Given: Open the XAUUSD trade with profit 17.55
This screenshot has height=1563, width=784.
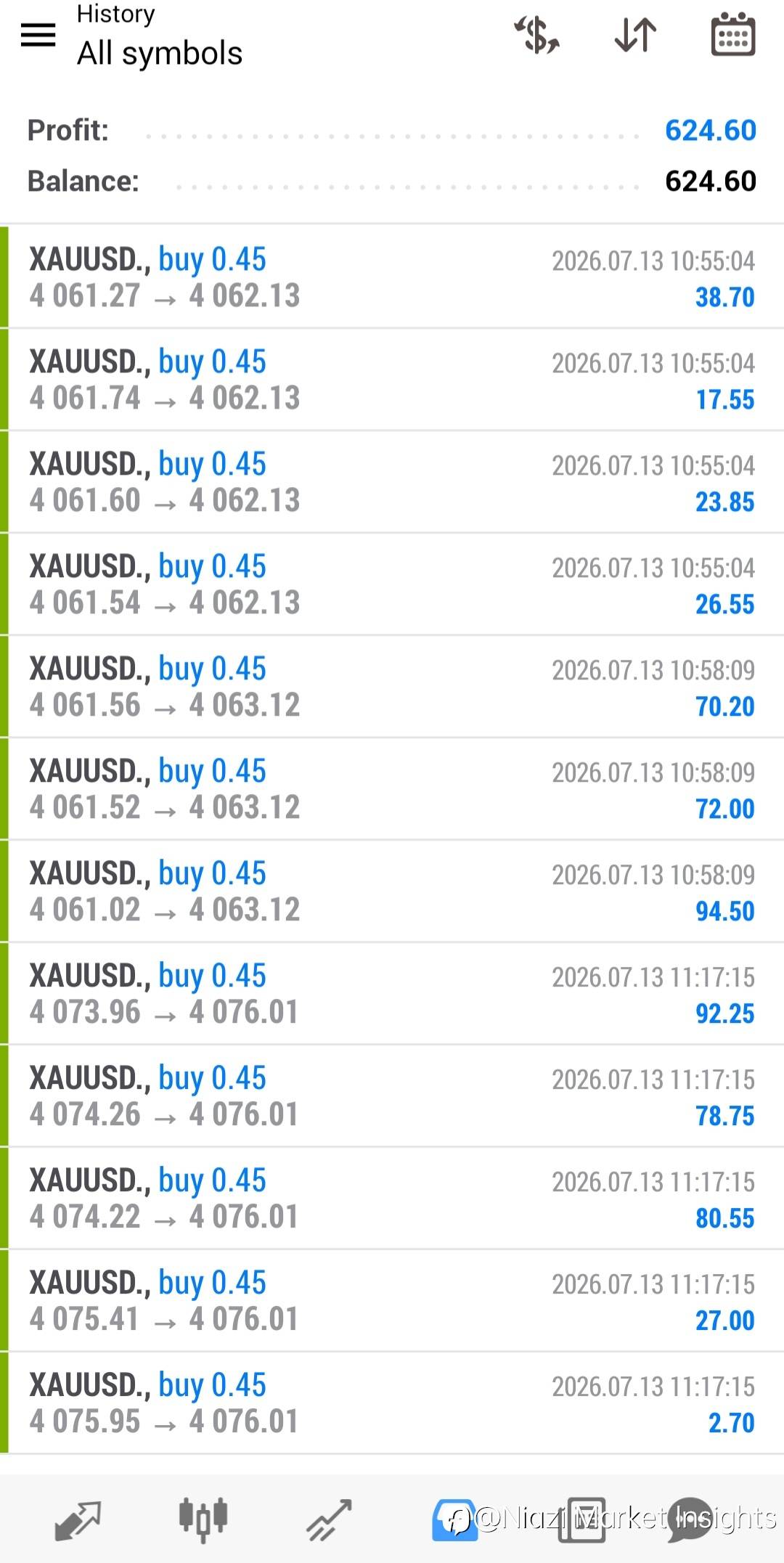Looking at the screenshot, I should [392, 380].
